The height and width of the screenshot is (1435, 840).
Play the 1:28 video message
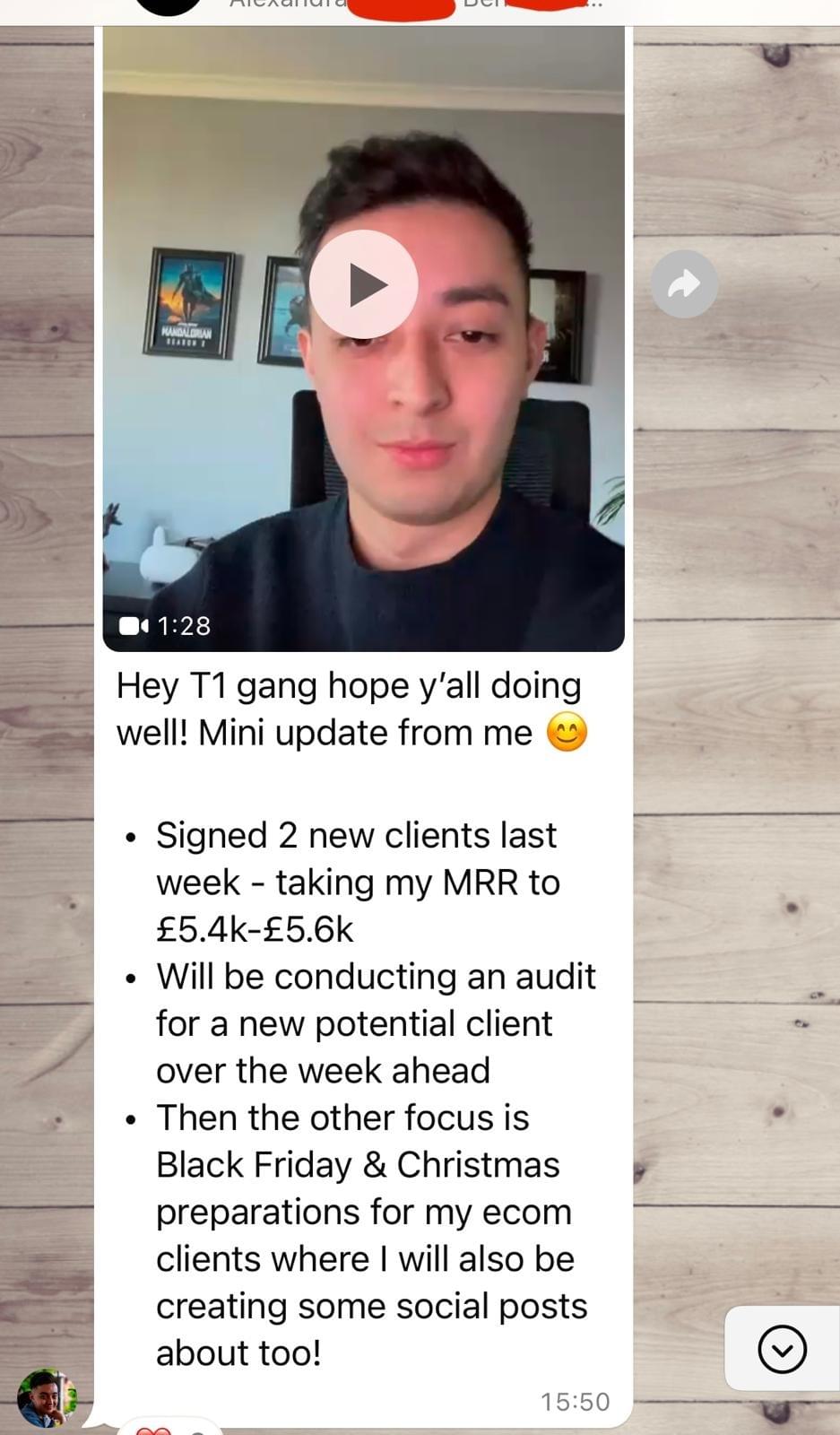(363, 284)
